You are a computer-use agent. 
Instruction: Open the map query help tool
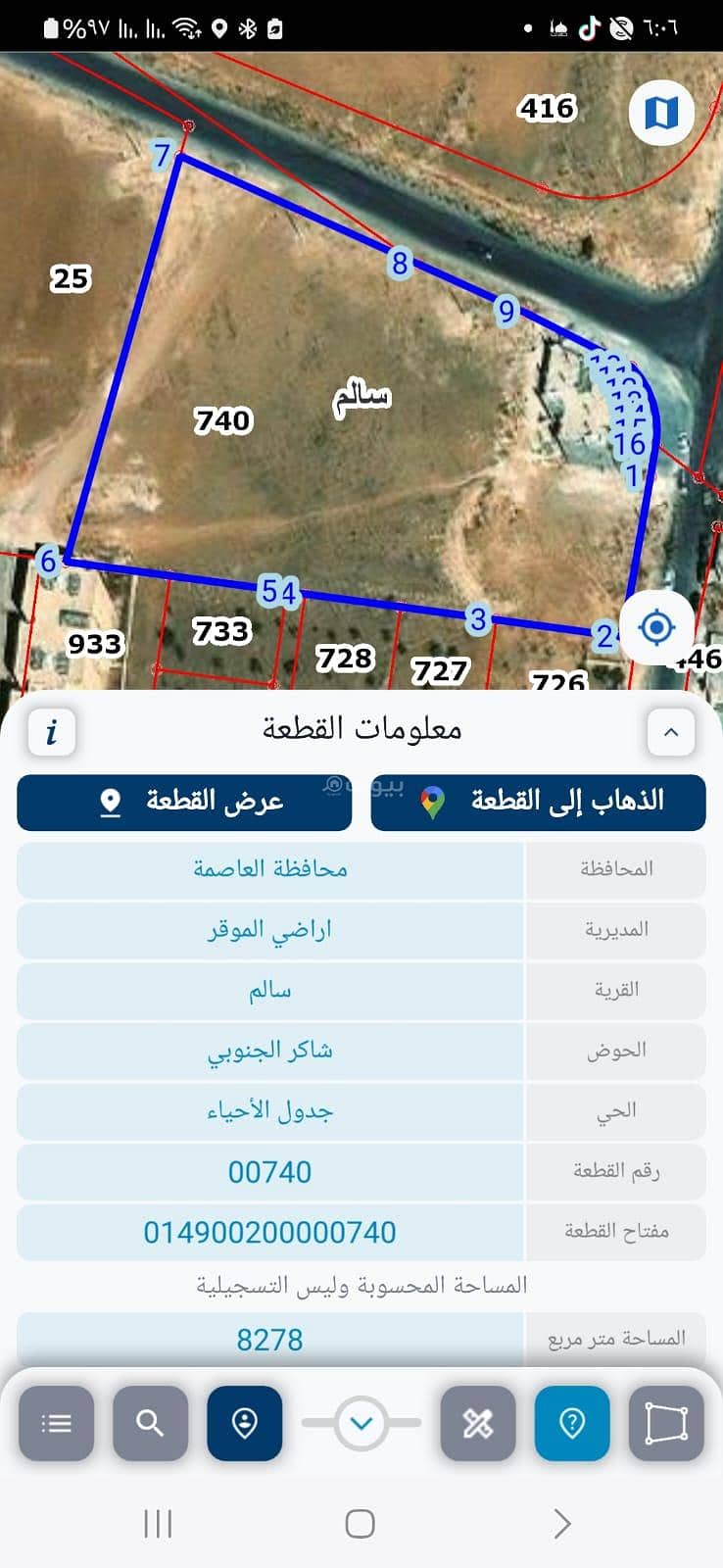pos(572,1423)
